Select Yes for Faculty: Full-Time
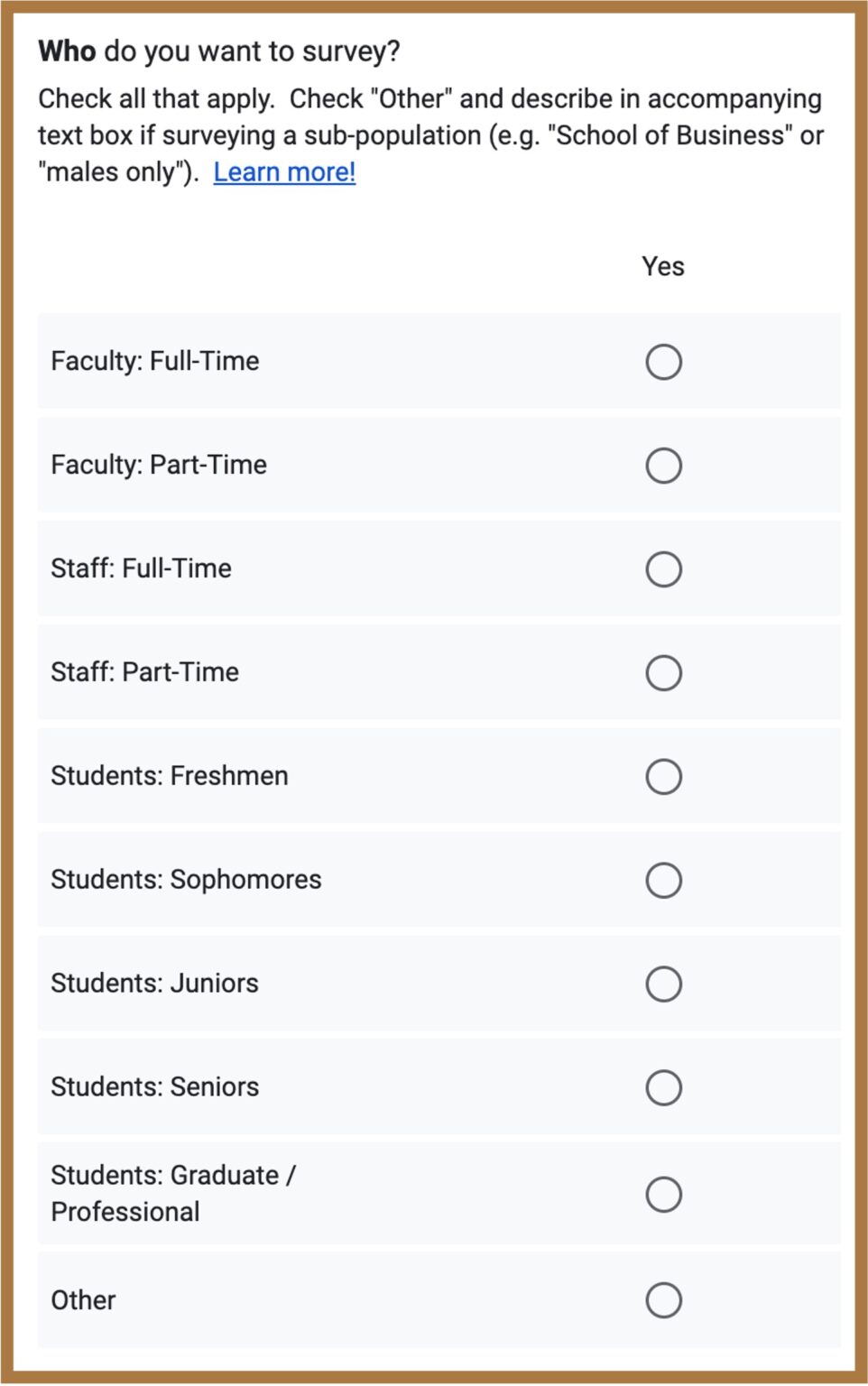The width and height of the screenshot is (868, 1386). coord(663,362)
